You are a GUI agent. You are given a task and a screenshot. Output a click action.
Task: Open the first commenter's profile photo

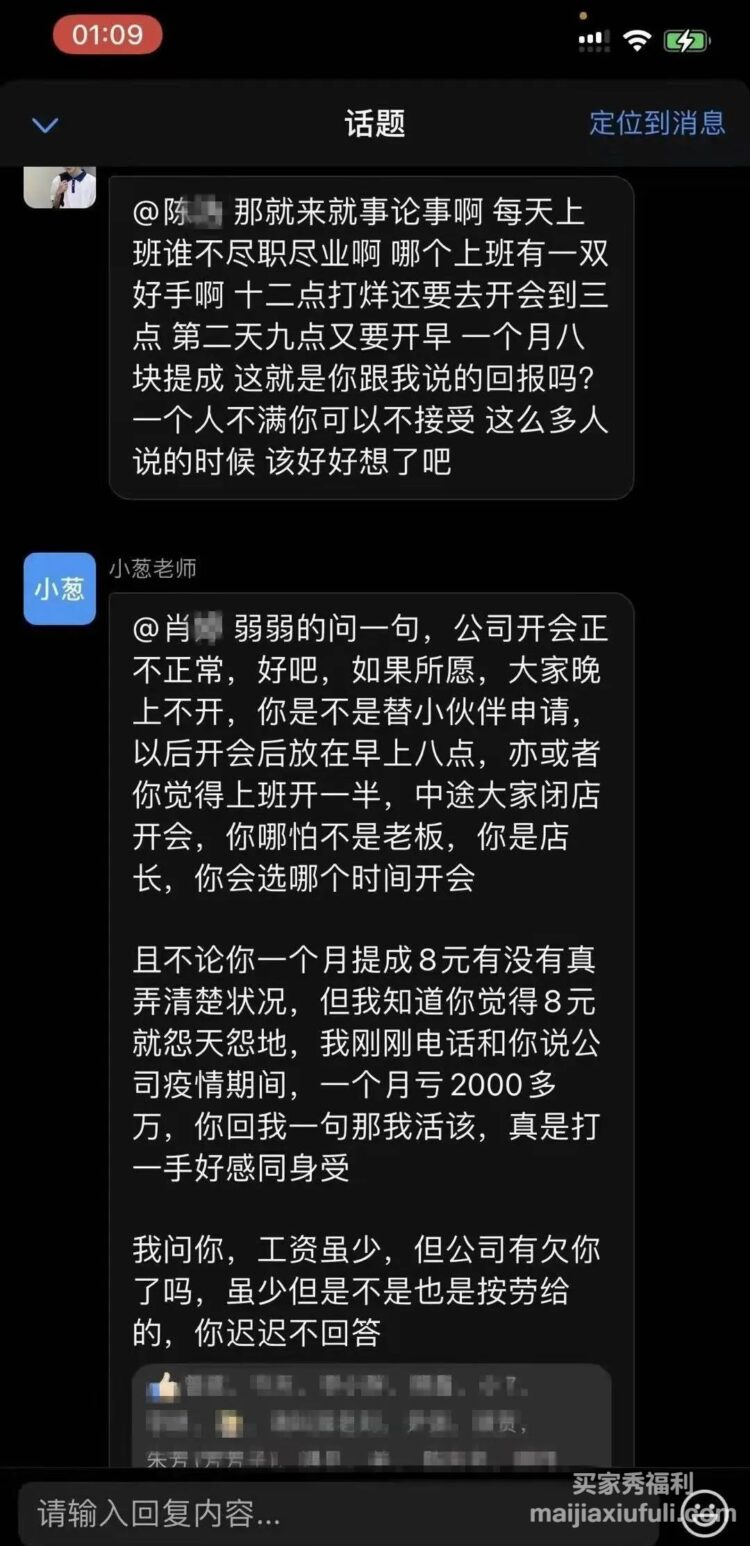[59, 188]
